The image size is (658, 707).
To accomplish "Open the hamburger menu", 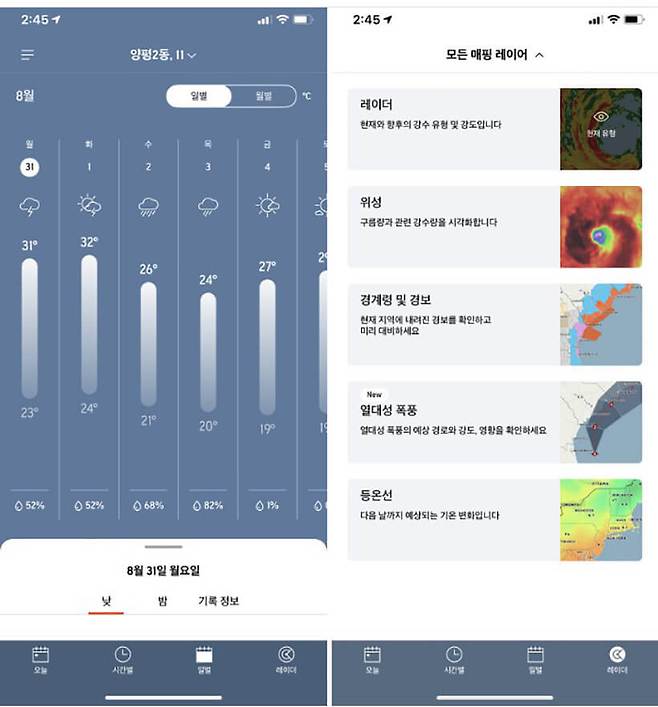I will tap(28, 55).
